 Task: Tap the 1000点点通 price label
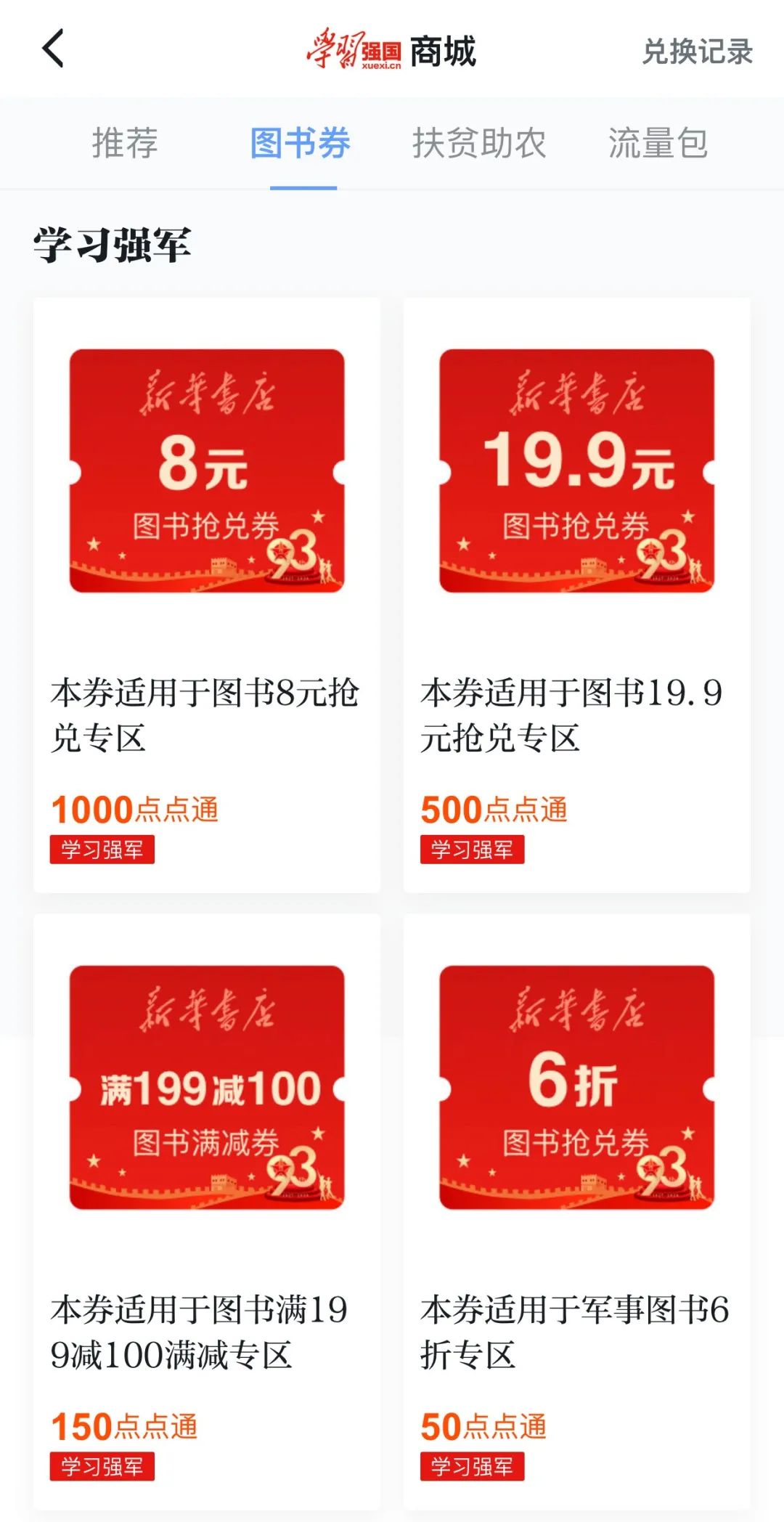coord(135,808)
